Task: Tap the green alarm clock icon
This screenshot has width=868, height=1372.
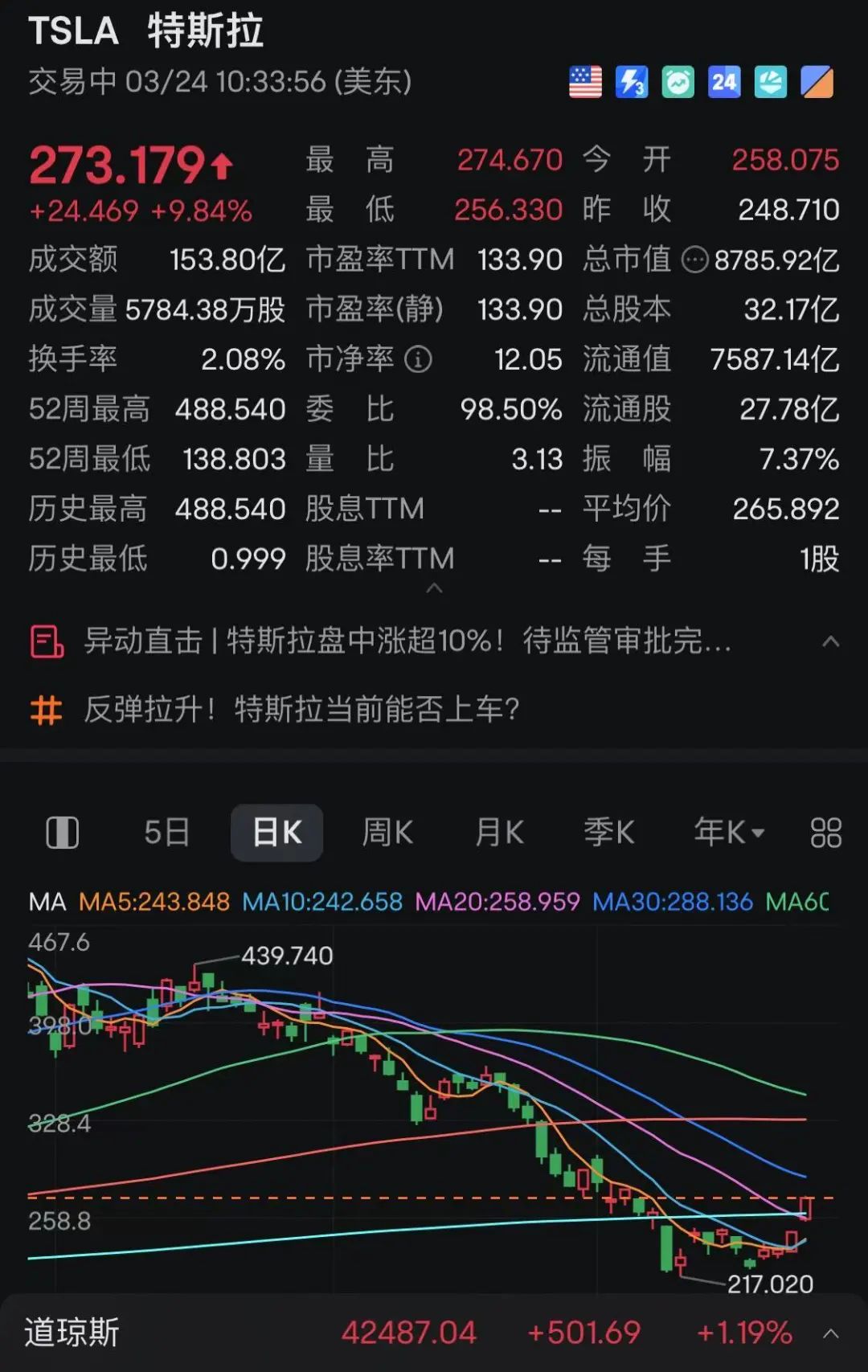Action: click(678, 82)
